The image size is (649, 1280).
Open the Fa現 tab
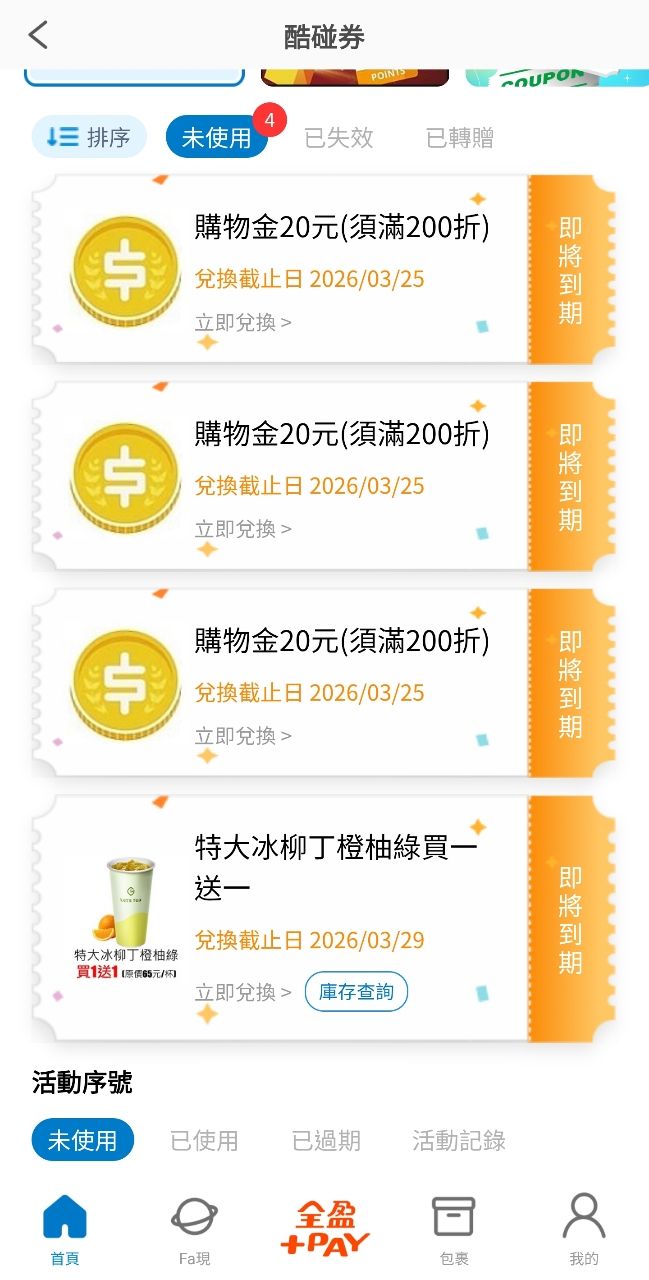click(194, 1229)
